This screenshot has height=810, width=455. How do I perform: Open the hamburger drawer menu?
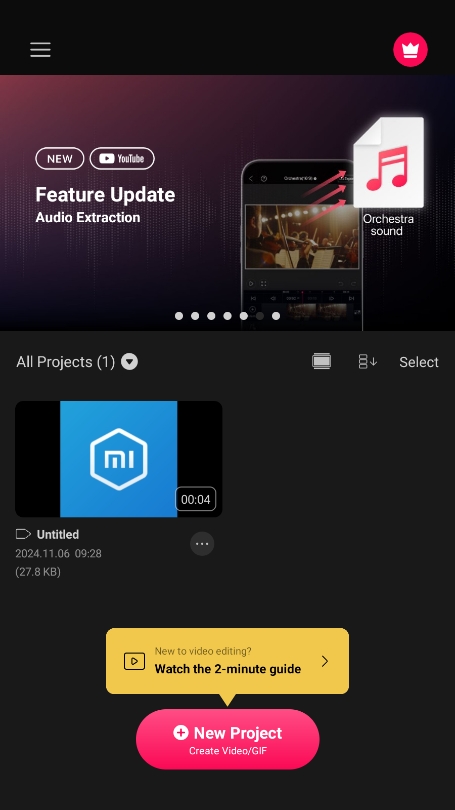coord(40,50)
